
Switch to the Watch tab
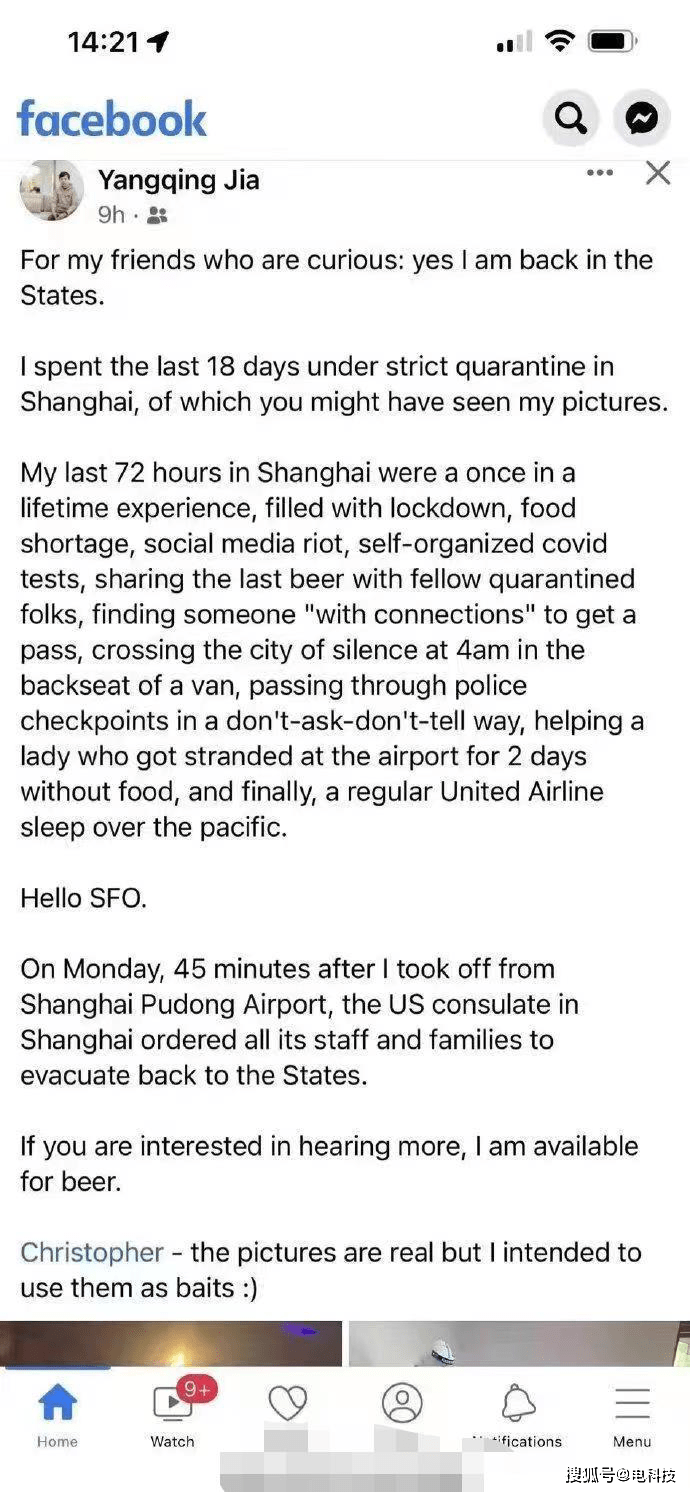tap(173, 1414)
